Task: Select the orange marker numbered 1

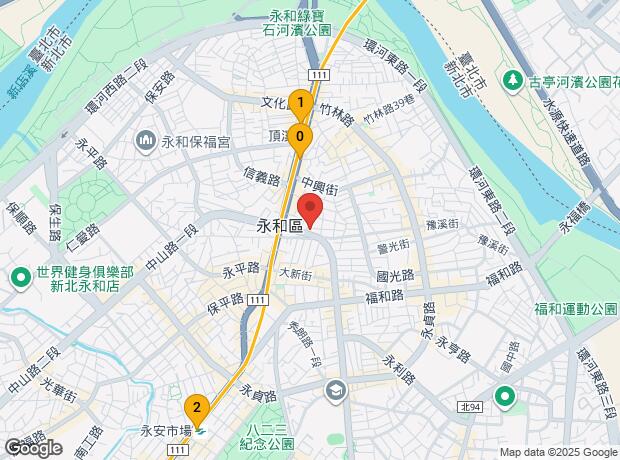Action: [301, 106]
